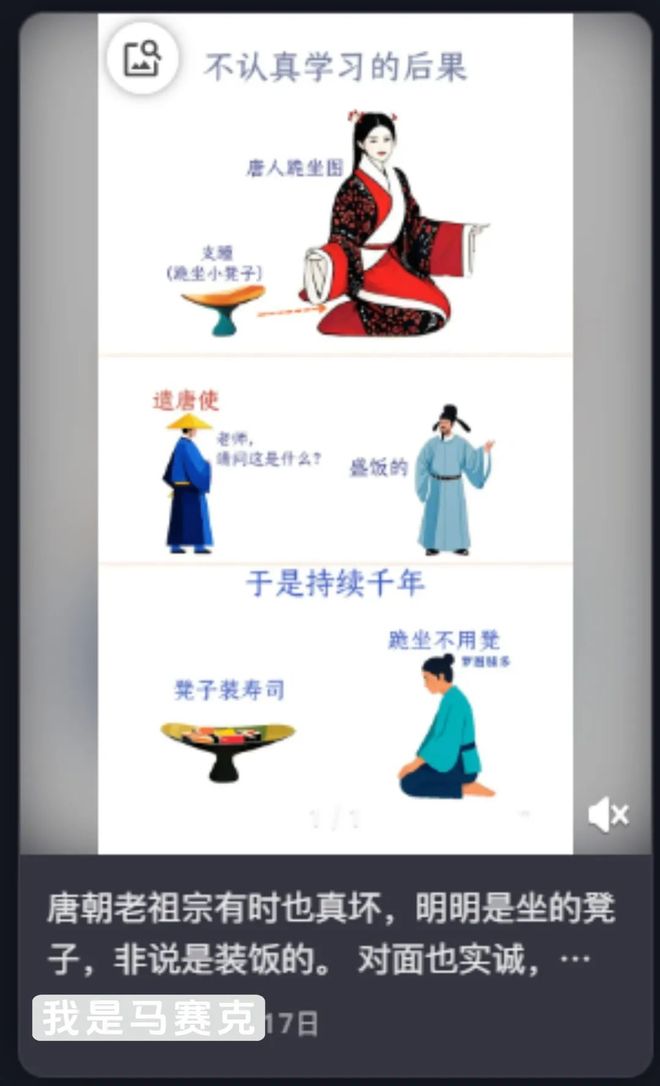The image size is (660, 1086).
Task: Tap the image search icon
Action: pyautogui.click(x=142, y=58)
